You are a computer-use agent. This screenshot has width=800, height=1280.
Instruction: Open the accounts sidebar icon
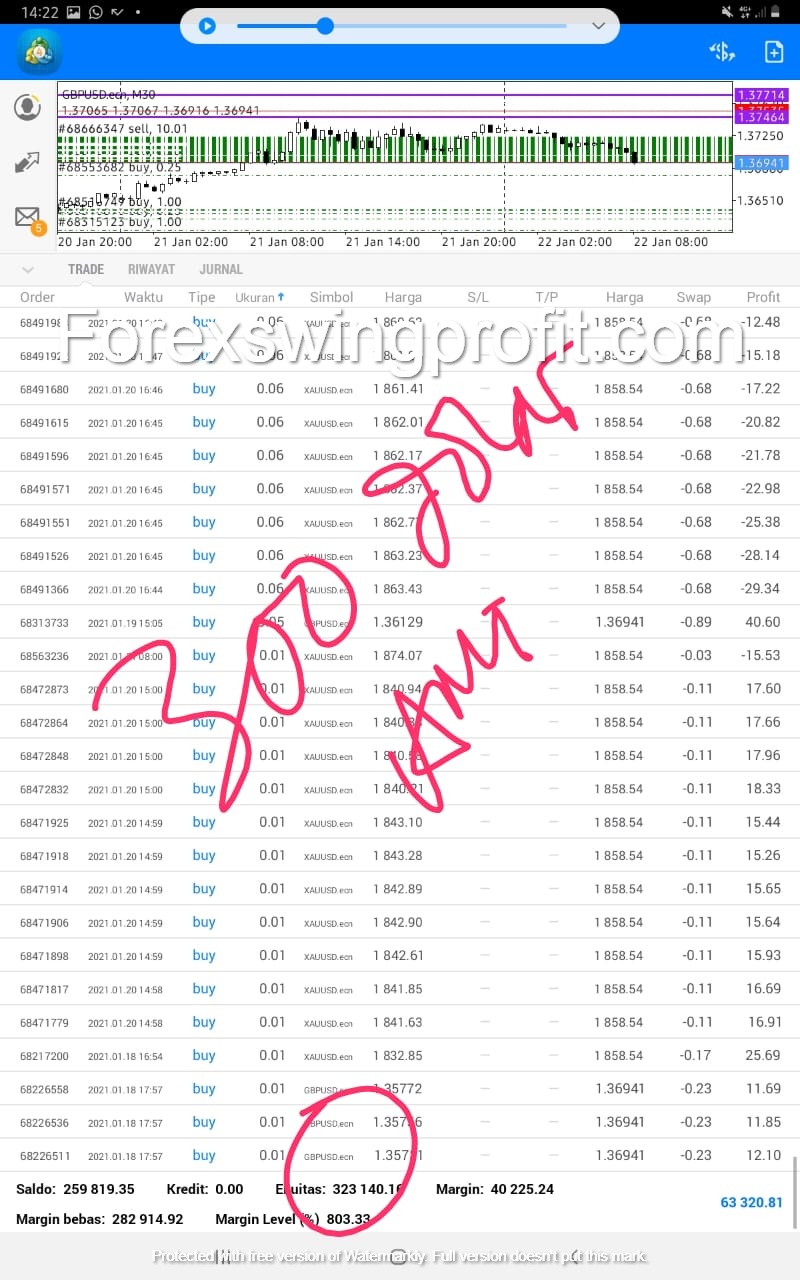27,107
